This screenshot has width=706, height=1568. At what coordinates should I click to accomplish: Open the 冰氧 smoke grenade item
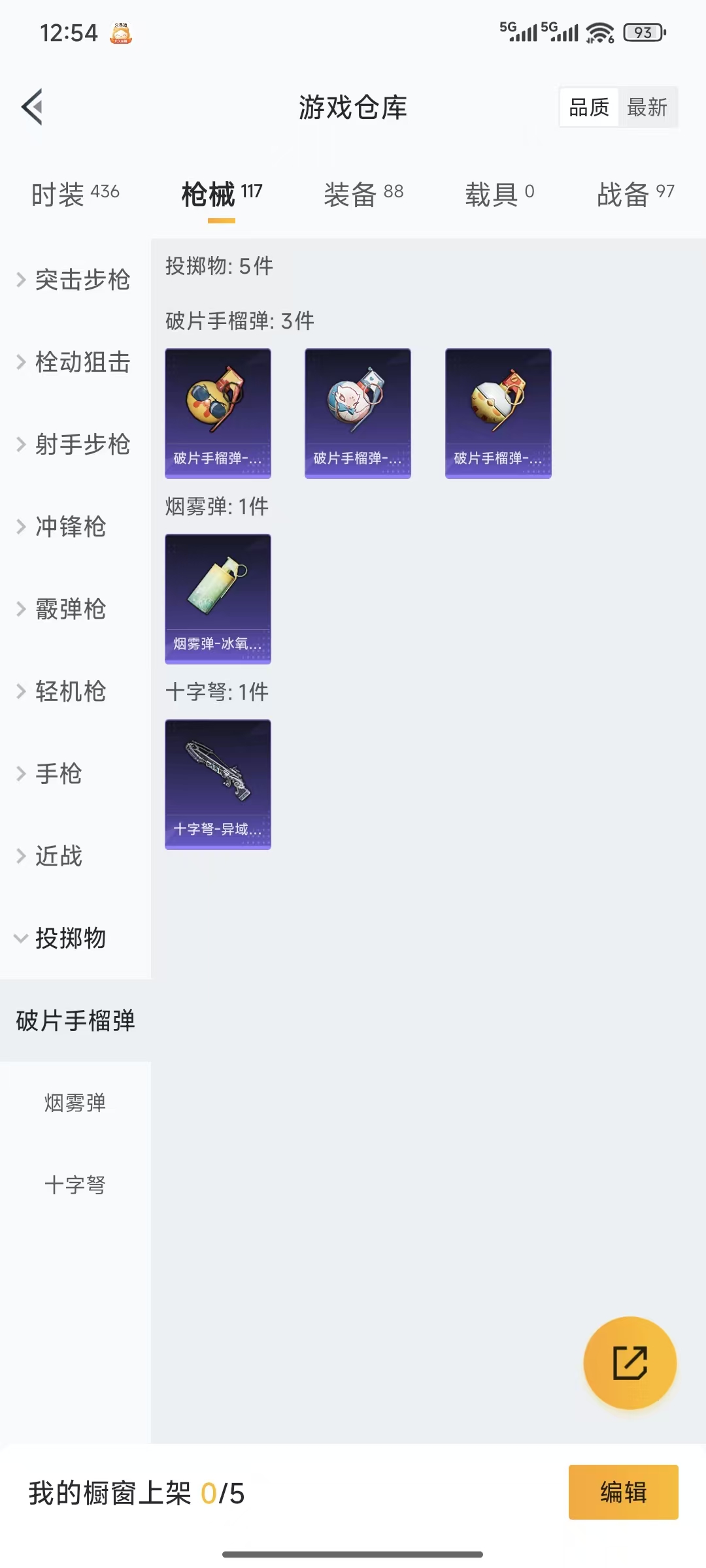[218, 599]
